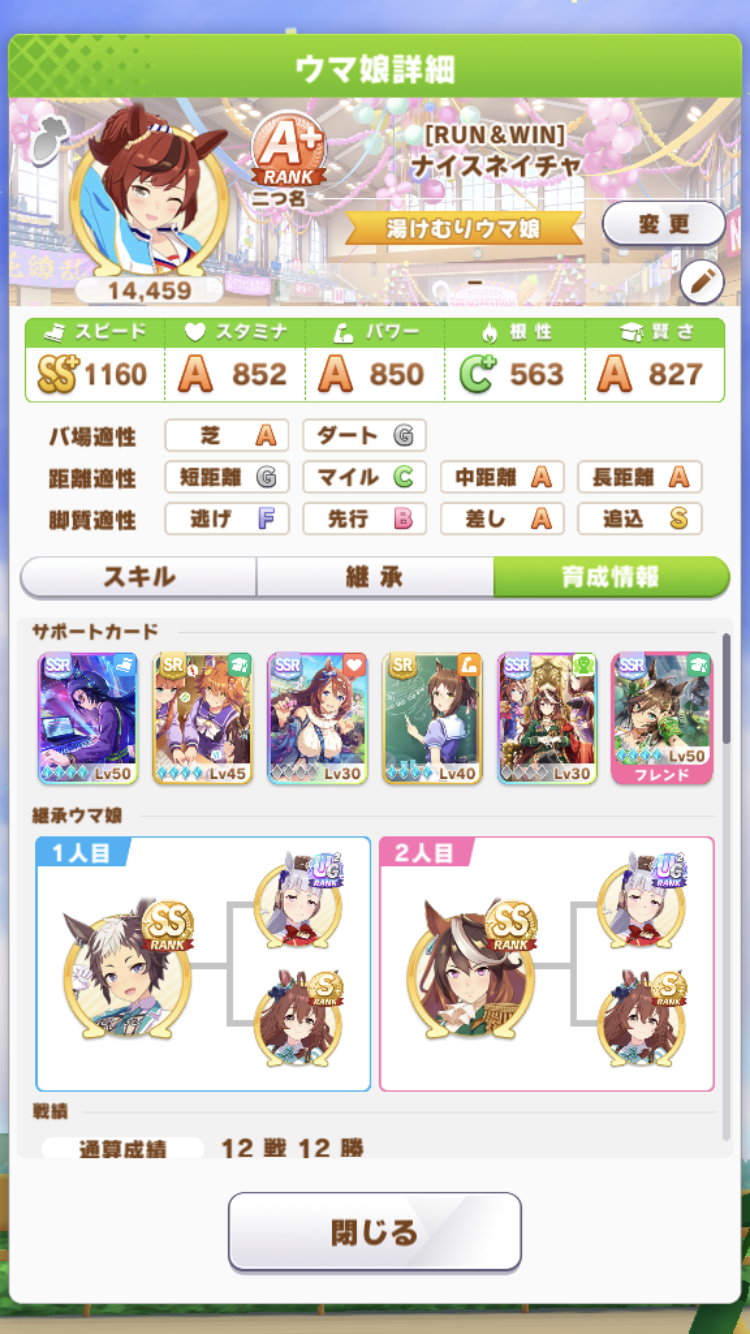Image resolution: width=750 pixels, height=1334 pixels.
Task: View the フレンド Lv50 support card
Action: point(661,717)
